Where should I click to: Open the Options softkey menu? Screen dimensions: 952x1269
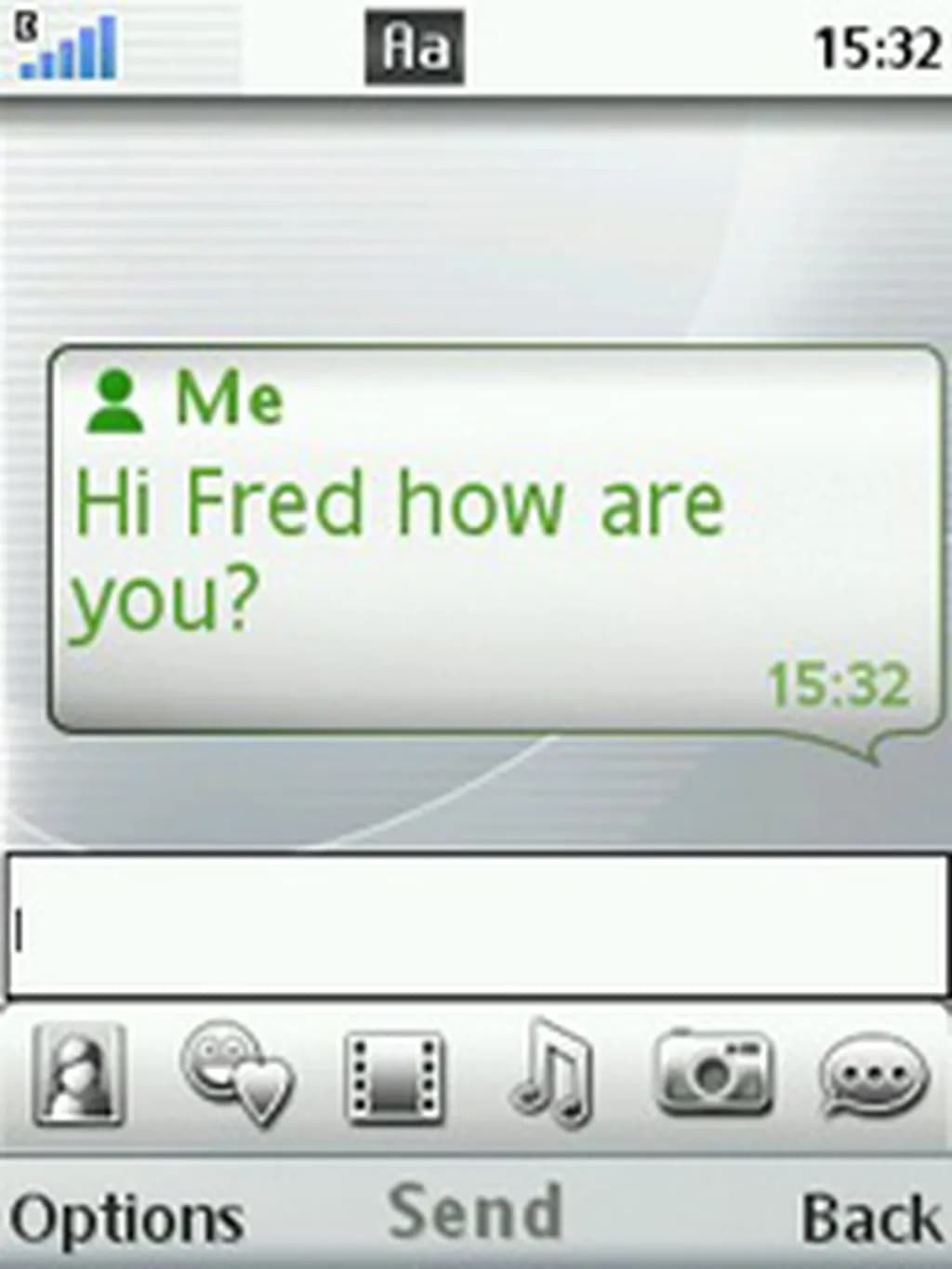[126, 1218]
